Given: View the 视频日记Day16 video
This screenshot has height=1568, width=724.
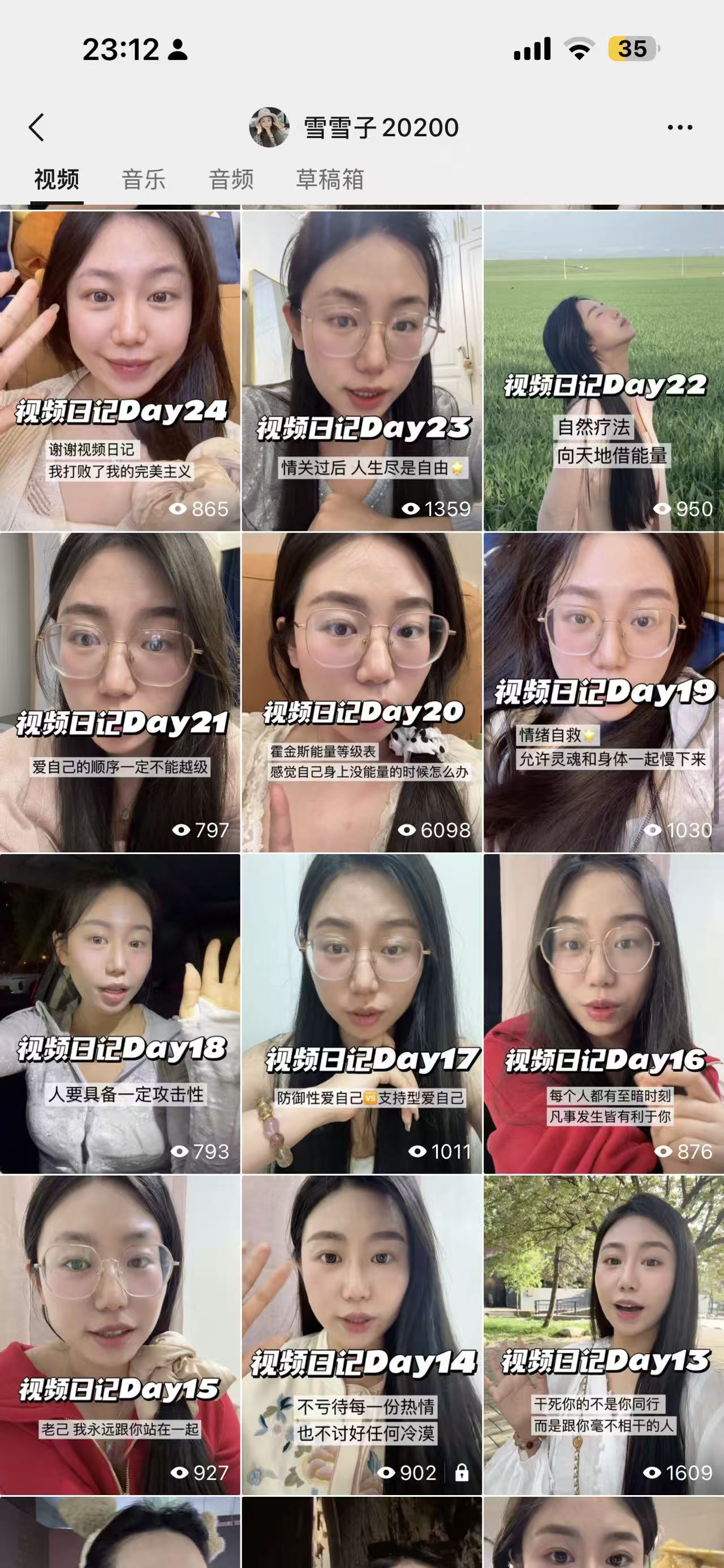Looking at the screenshot, I should tap(604, 1014).
